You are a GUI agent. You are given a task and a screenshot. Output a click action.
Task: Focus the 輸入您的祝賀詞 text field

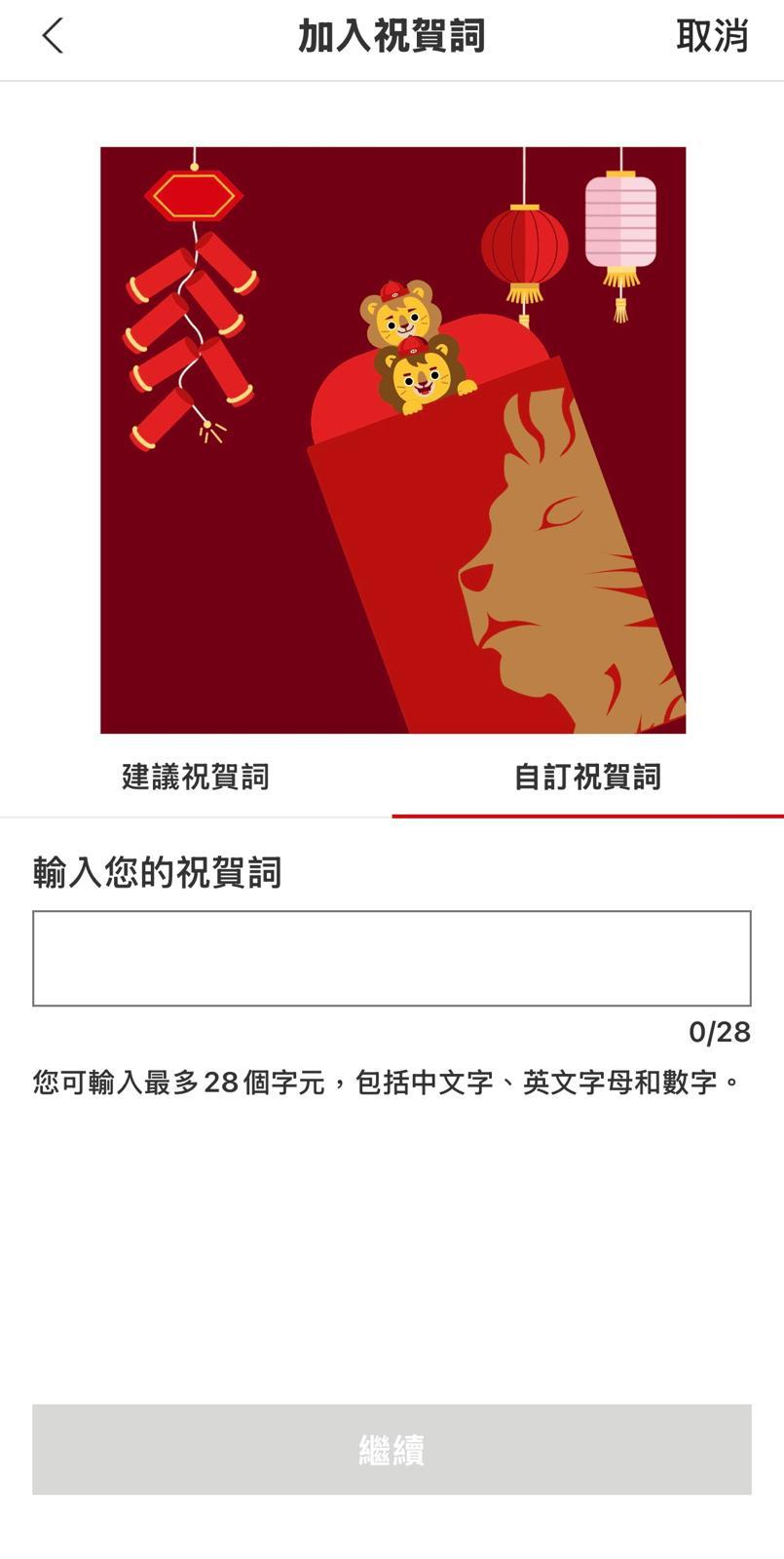tap(392, 958)
